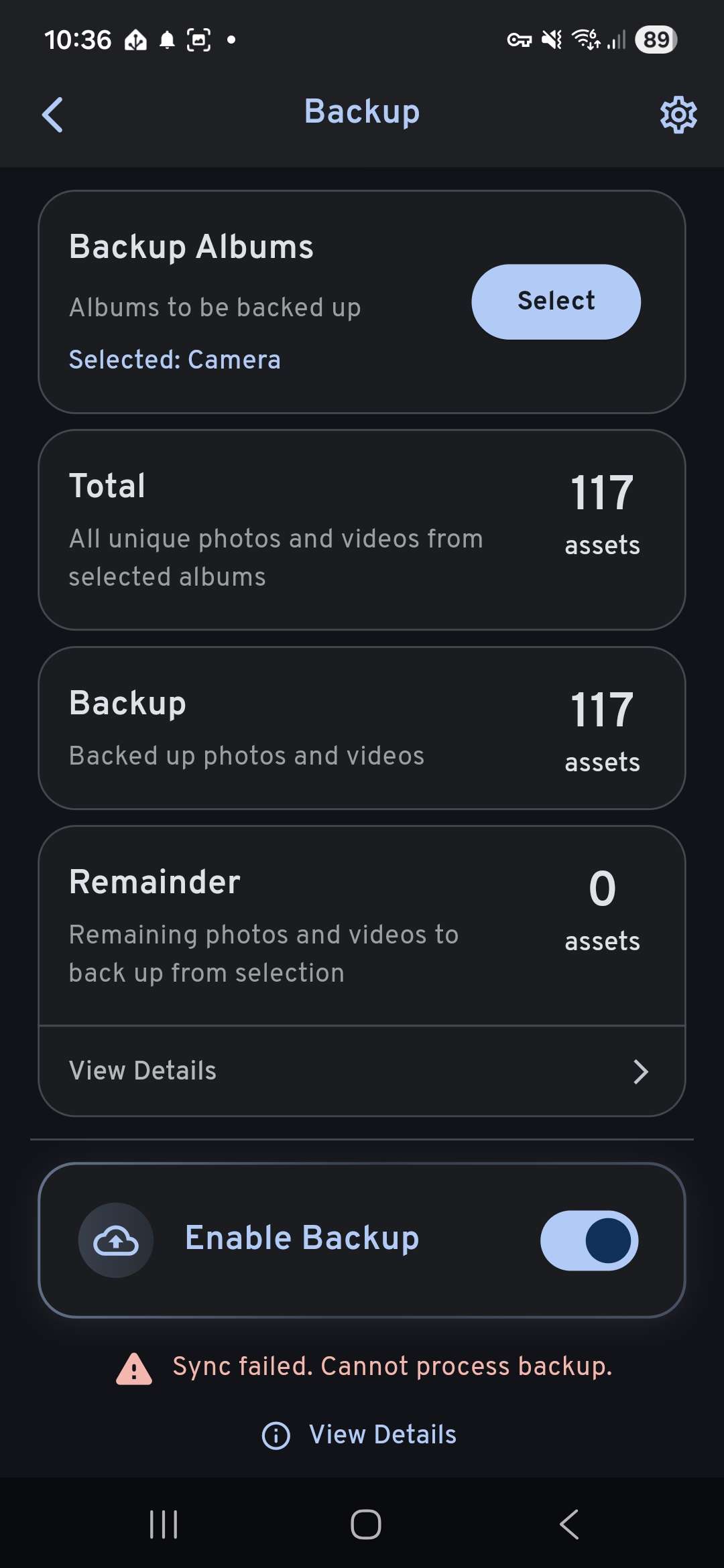Viewport: 724px width, 1568px height.
Task: Open backup settings gear icon
Action: [678, 115]
